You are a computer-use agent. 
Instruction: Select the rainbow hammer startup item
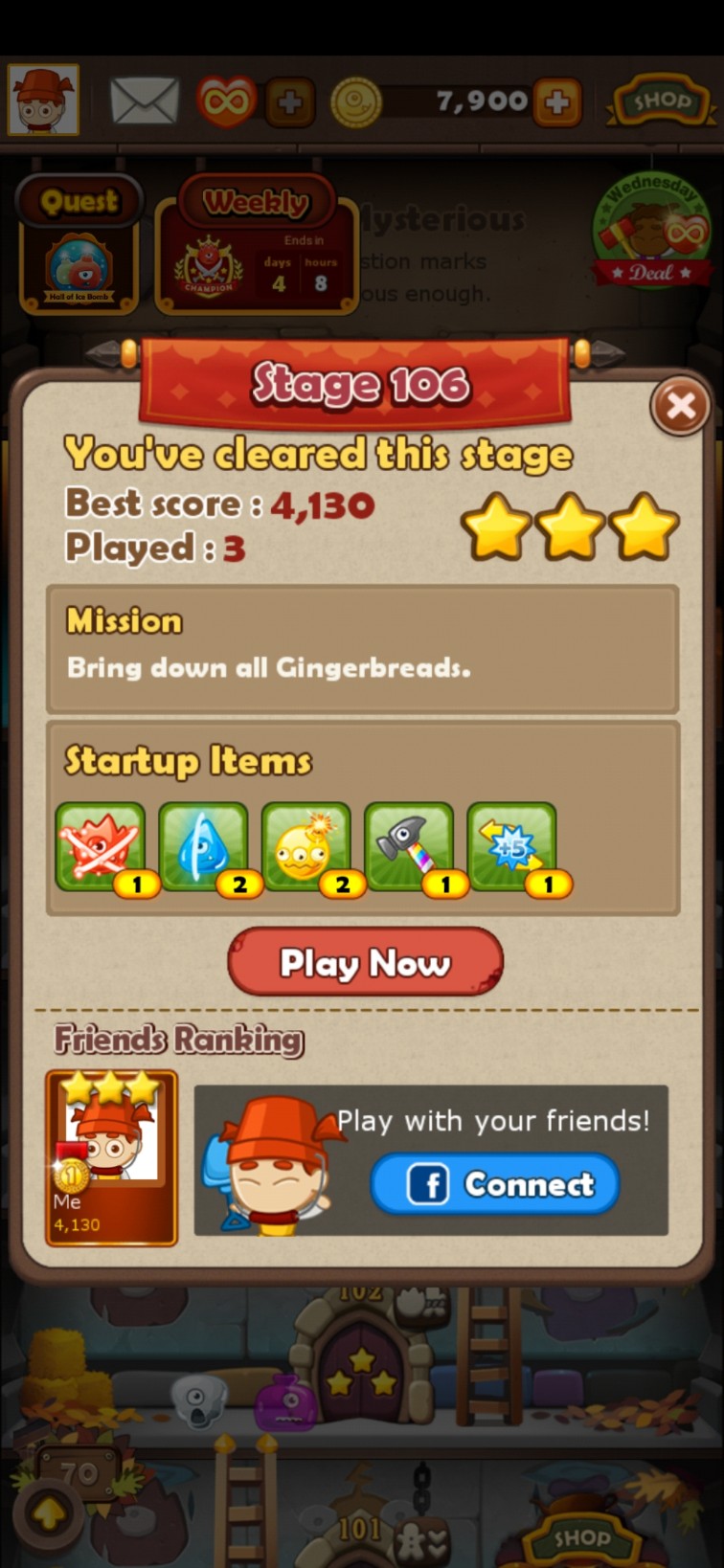409,848
